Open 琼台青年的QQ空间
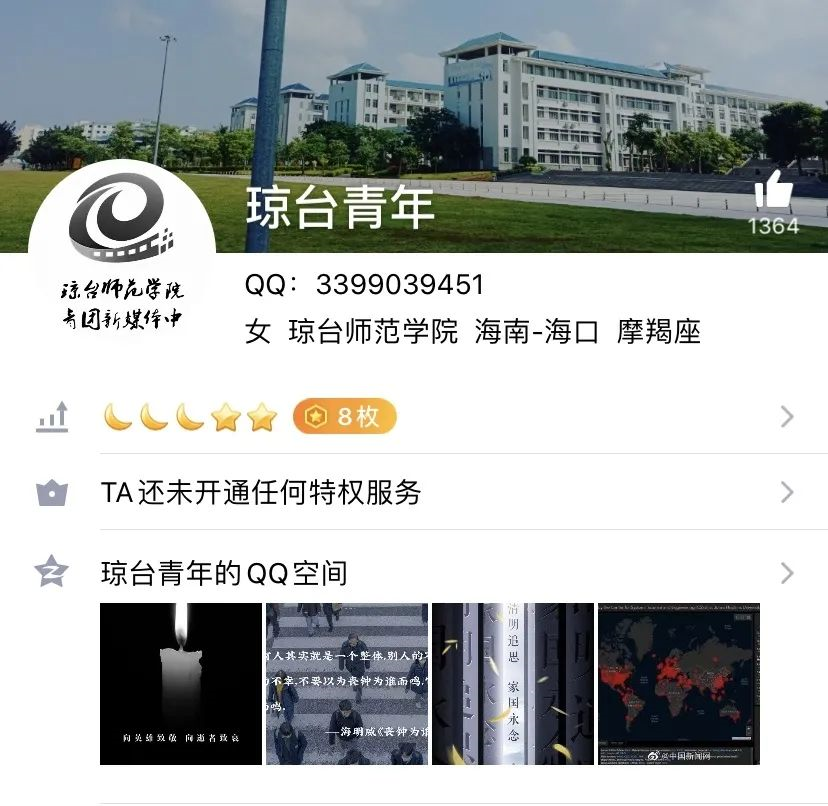Screen dimensions: 828x806 click(414, 573)
